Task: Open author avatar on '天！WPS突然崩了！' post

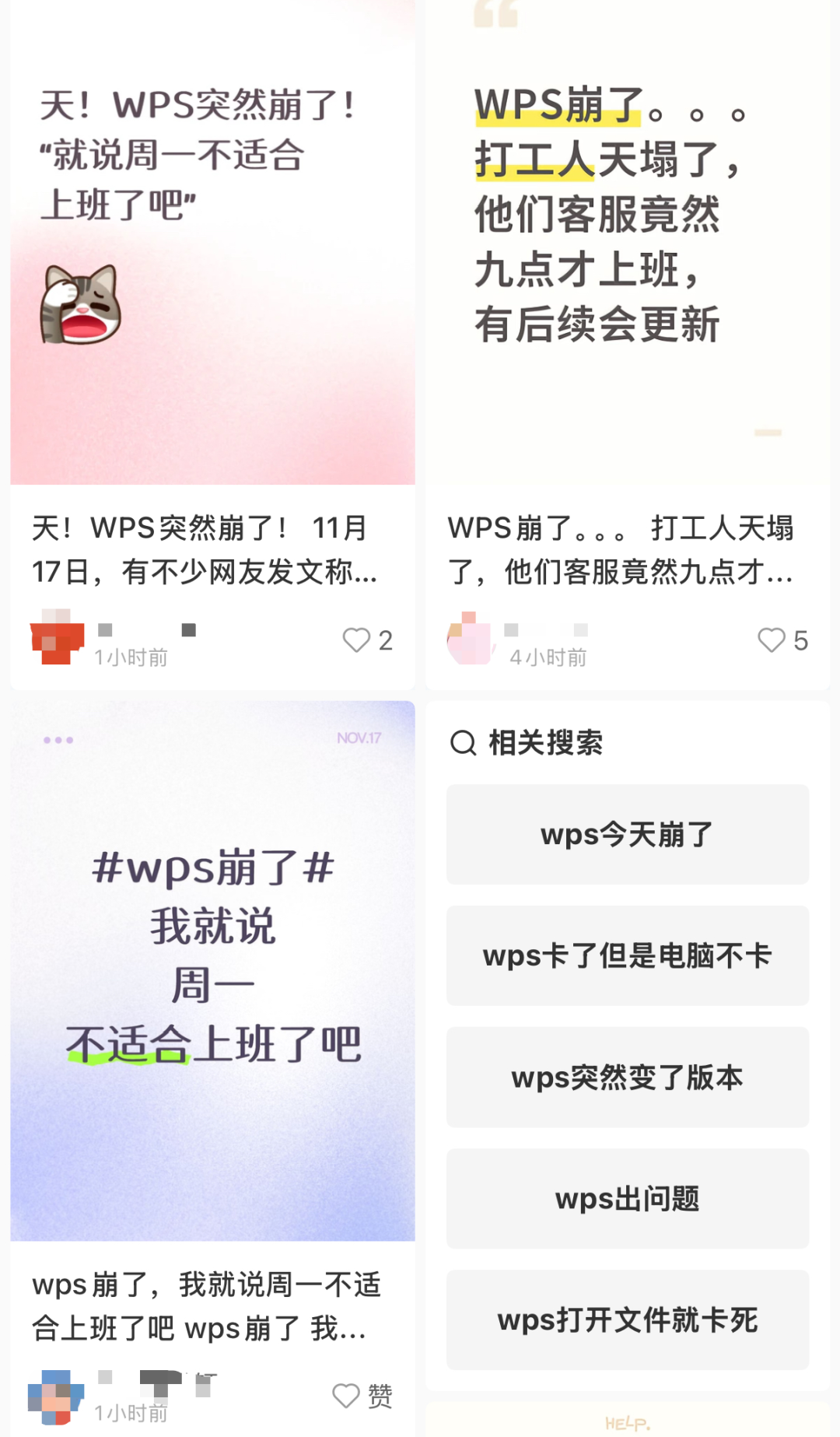Action: (57, 637)
